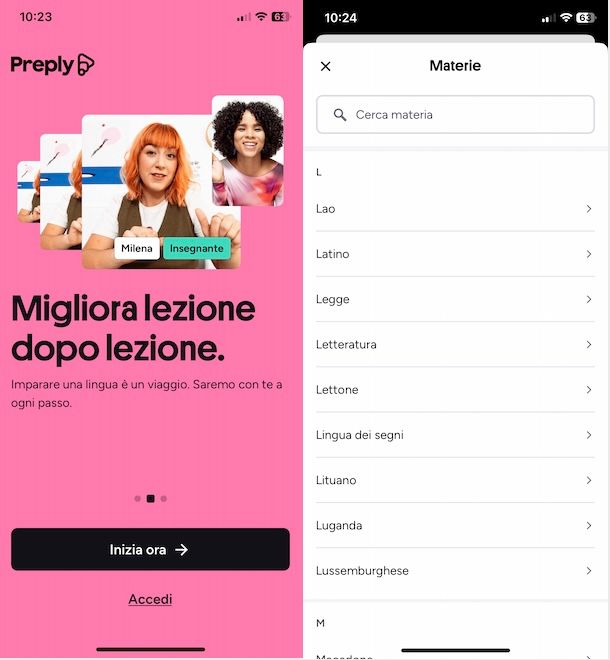Select the Luganda row

(455, 525)
